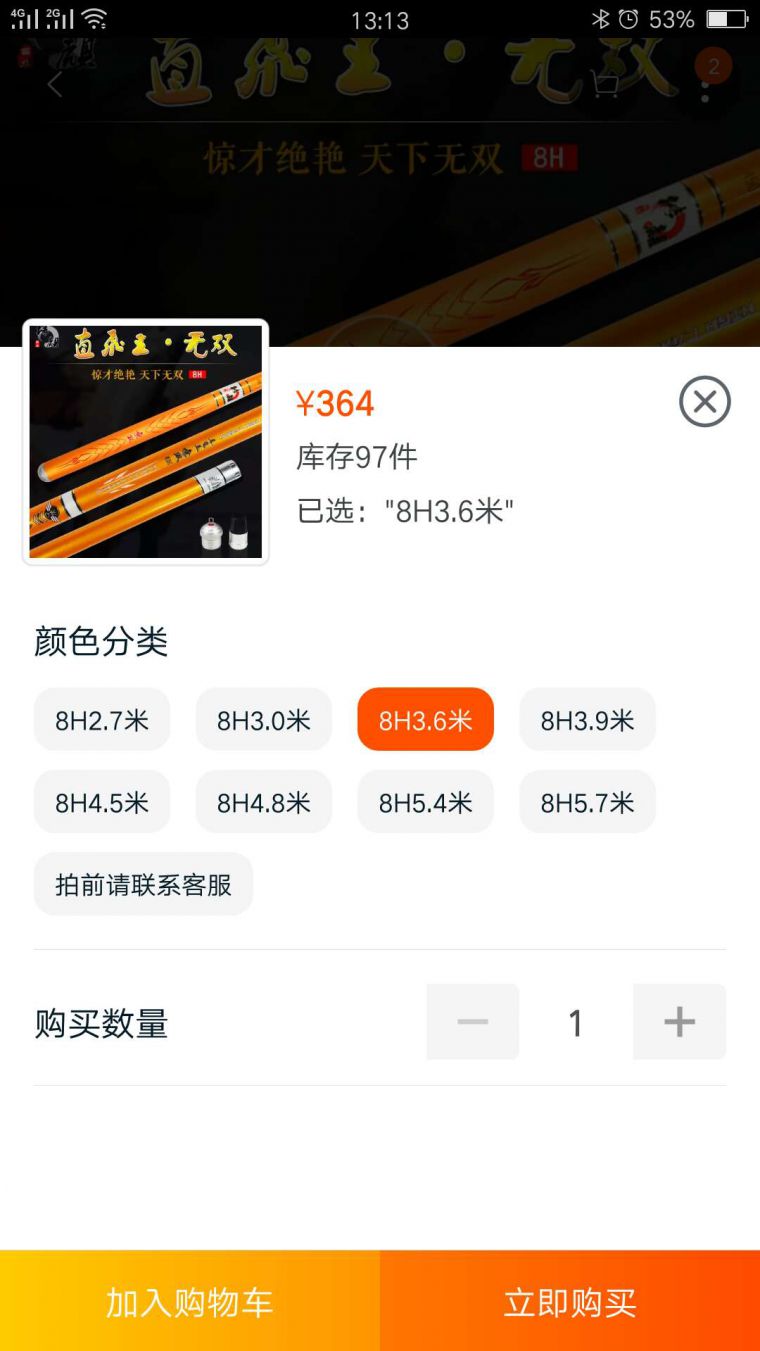Tap the selected 8H3.6米 chip
Screen dimensions: 760x1351
coord(426,720)
